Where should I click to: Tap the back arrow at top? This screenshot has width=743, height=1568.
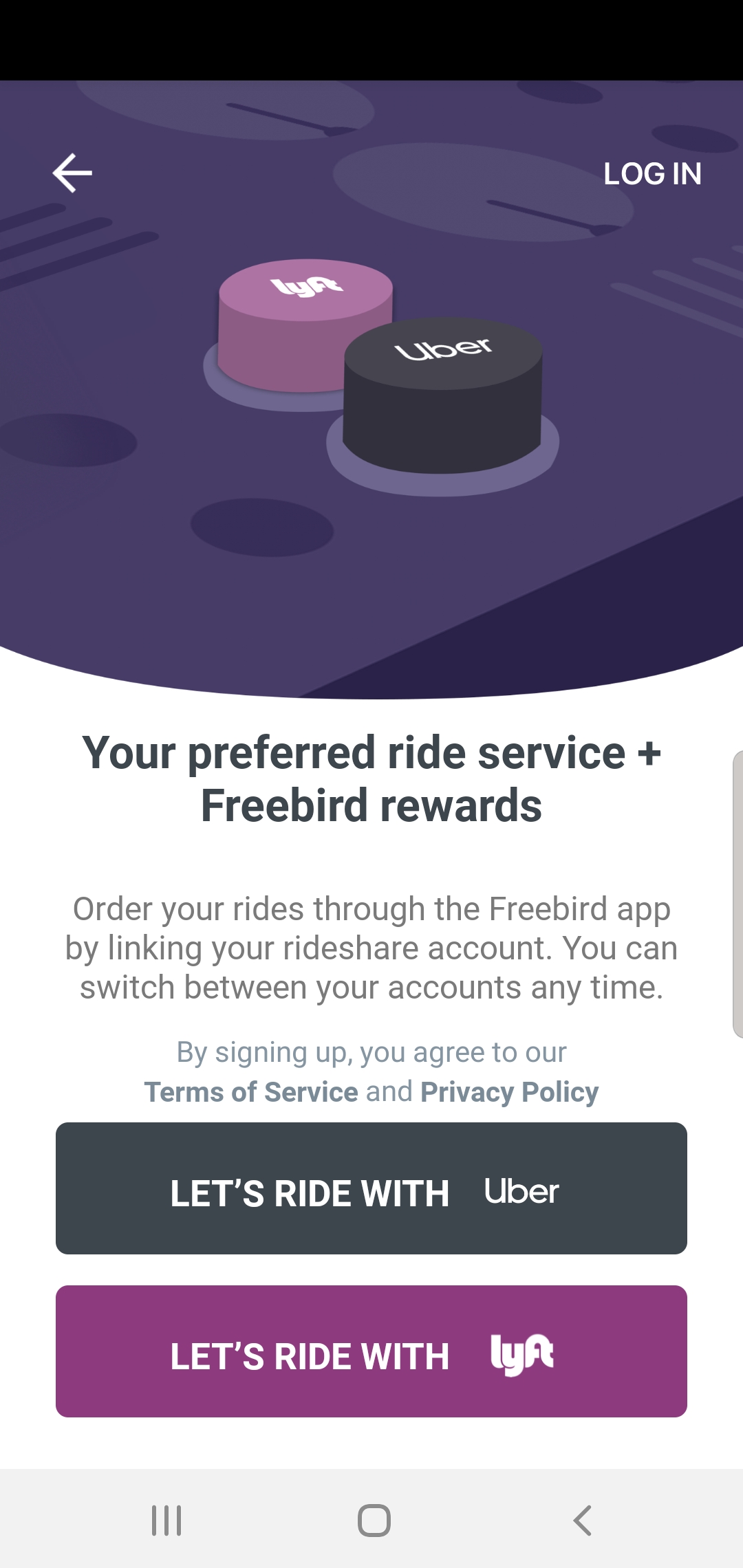(x=72, y=173)
